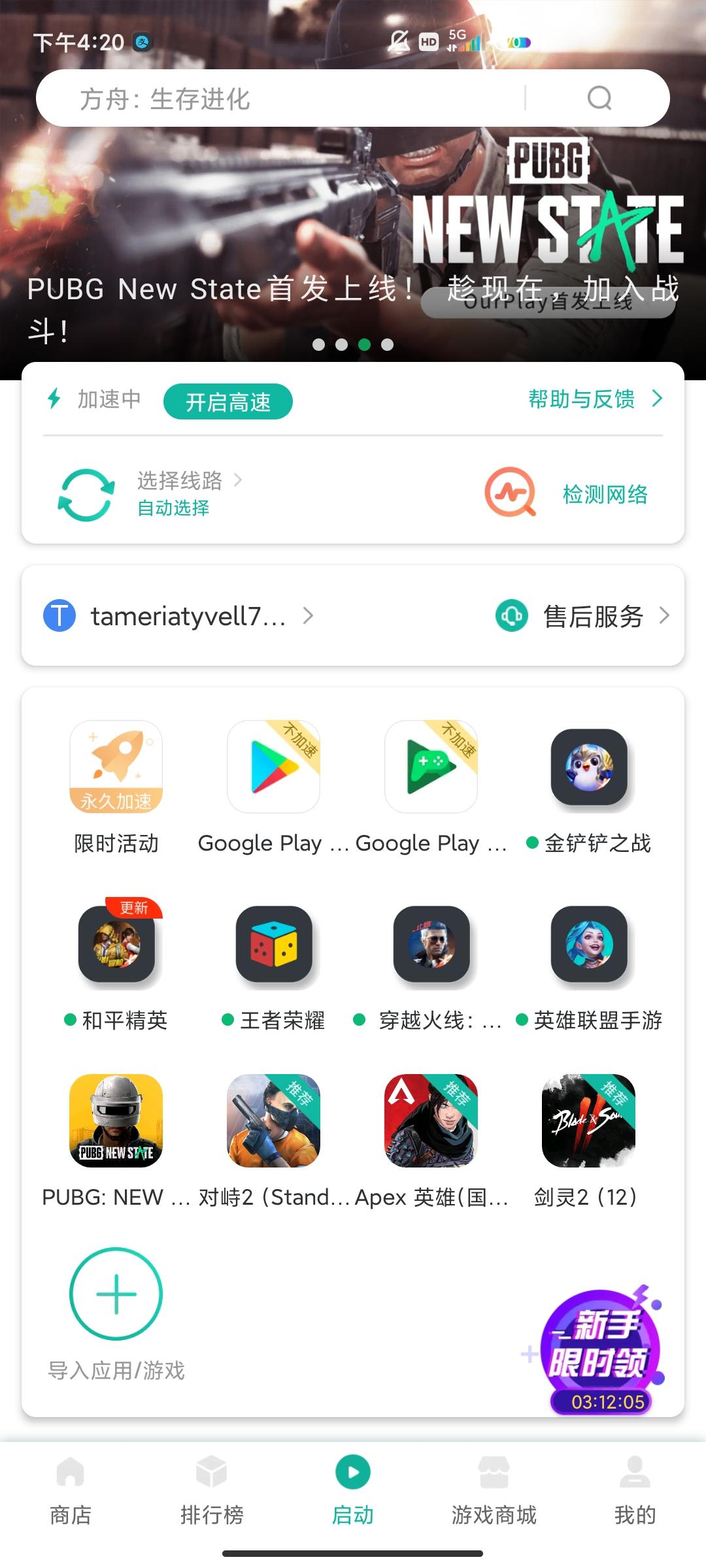Open 和平精英 with the update badge
Viewport: 706px width, 1568px height.
click(x=116, y=945)
